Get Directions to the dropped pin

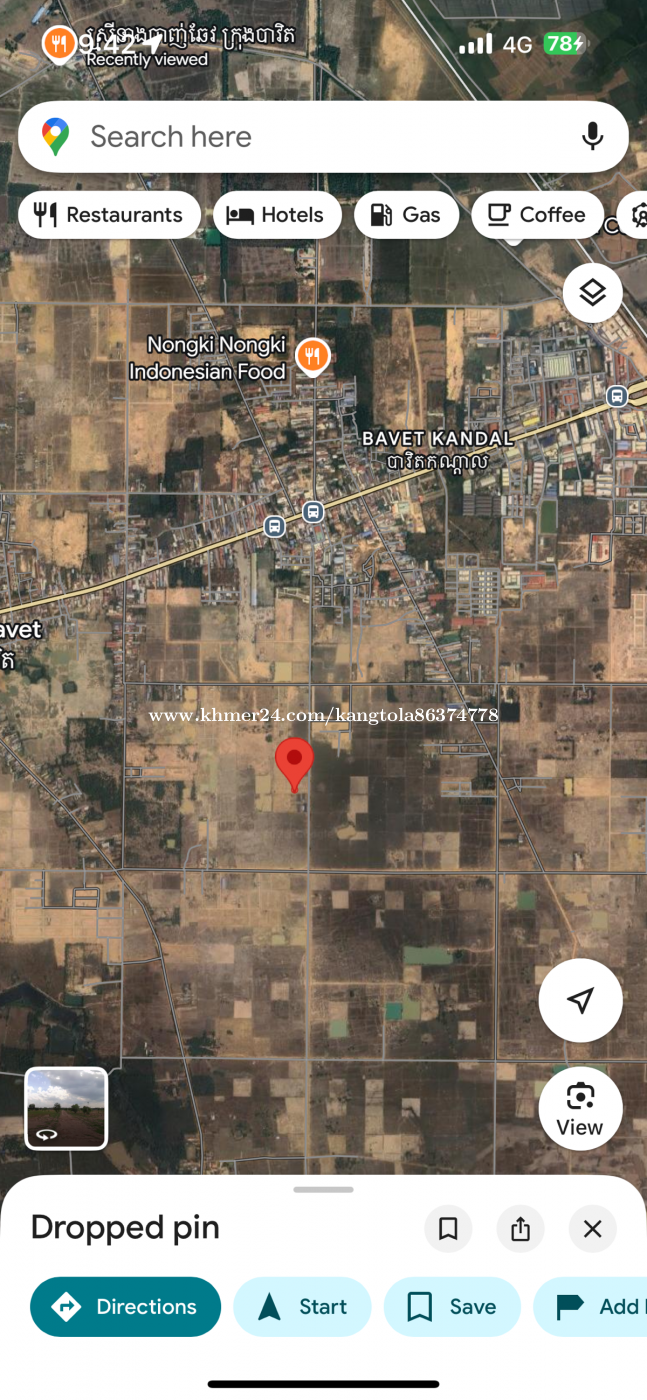125,1307
